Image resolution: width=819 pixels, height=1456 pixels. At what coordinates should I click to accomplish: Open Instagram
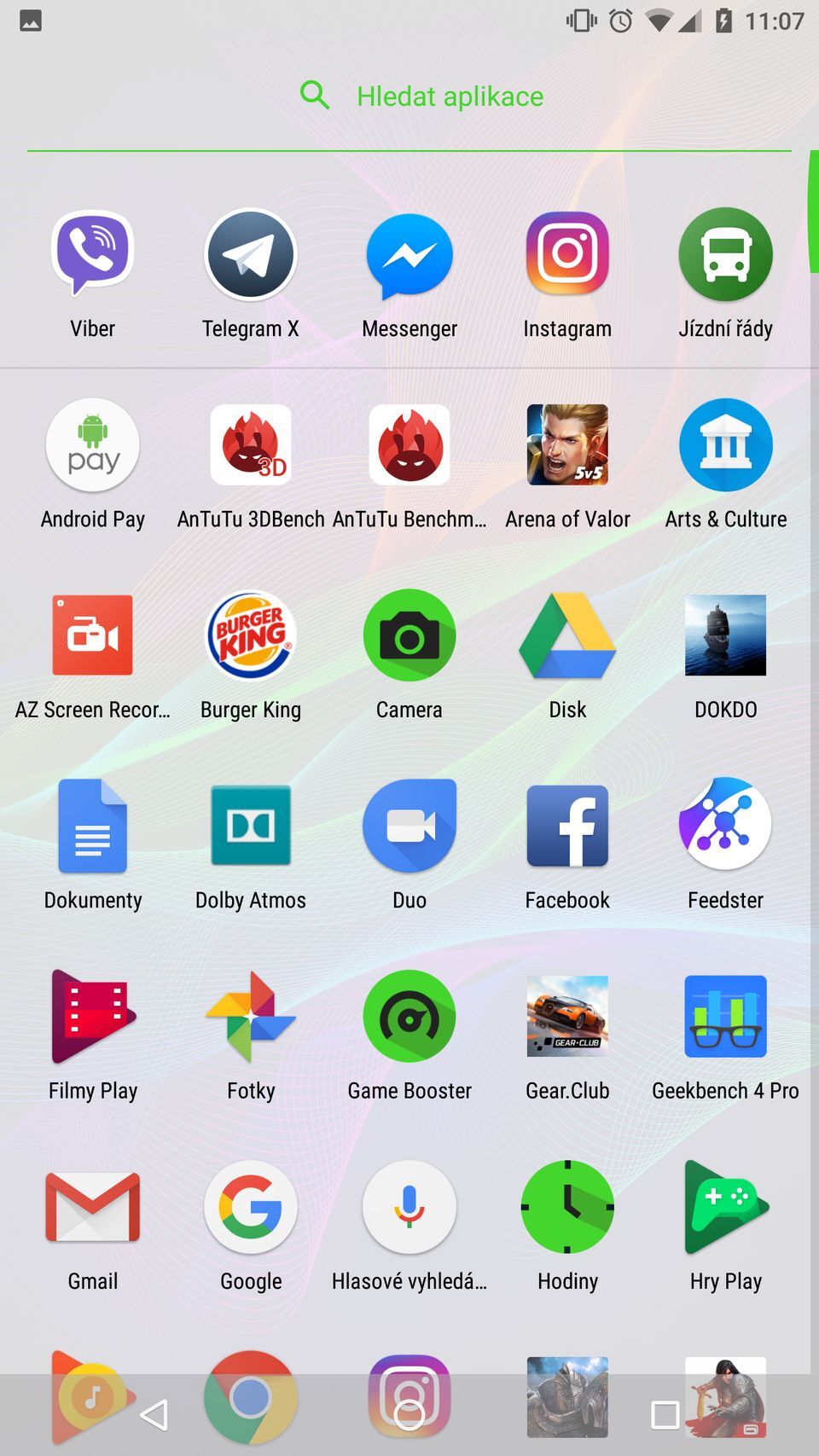coord(567,253)
